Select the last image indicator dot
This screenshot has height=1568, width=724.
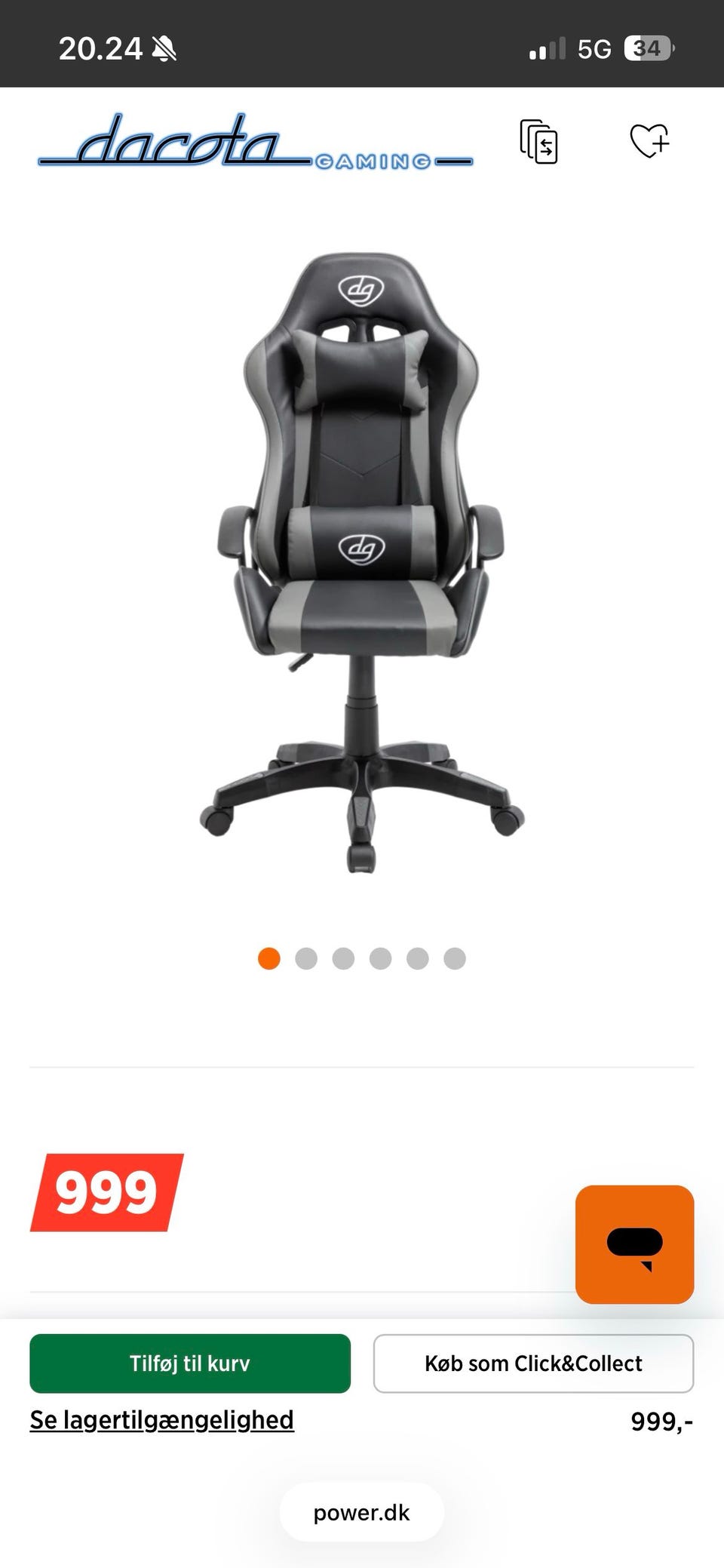point(455,958)
